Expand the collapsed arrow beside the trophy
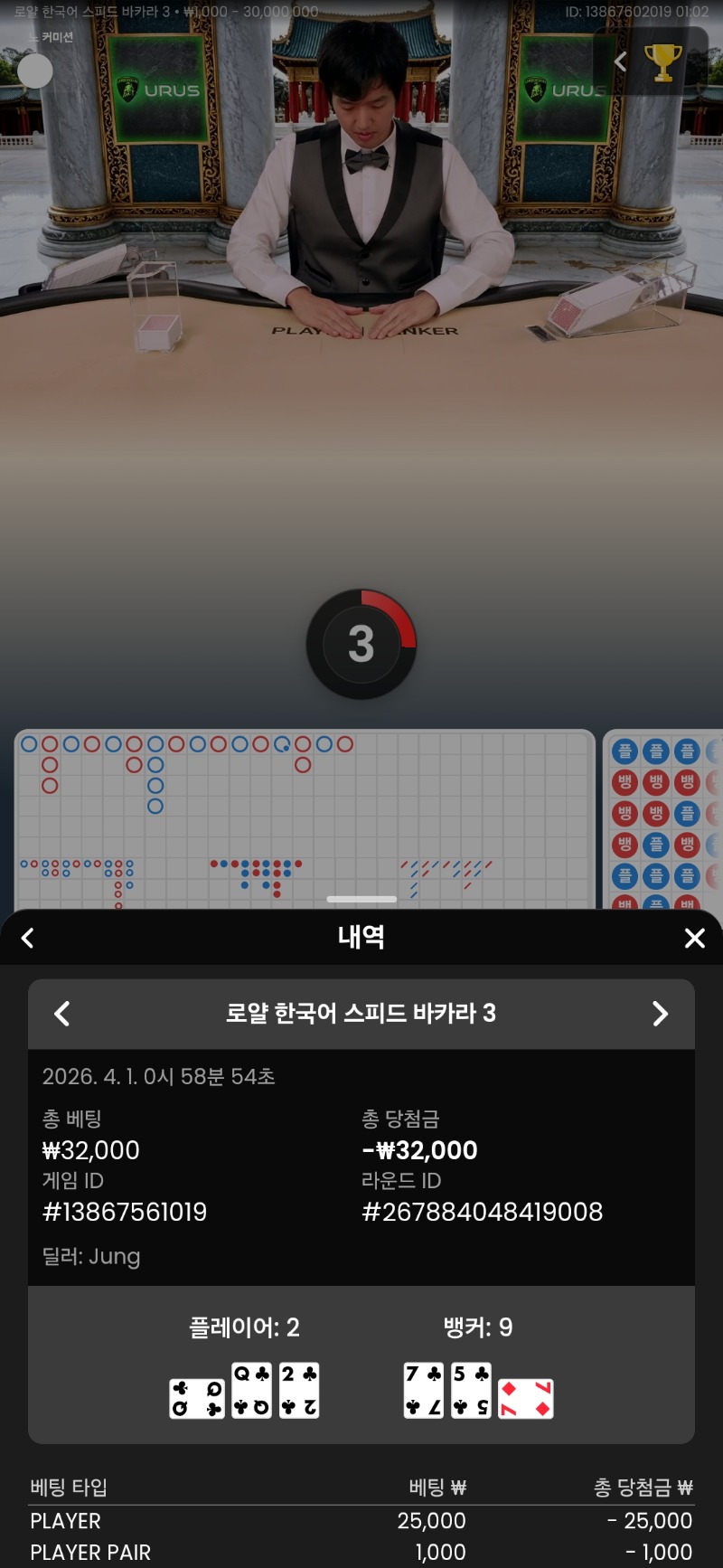The height and width of the screenshot is (1568, 723). point(620,61)
